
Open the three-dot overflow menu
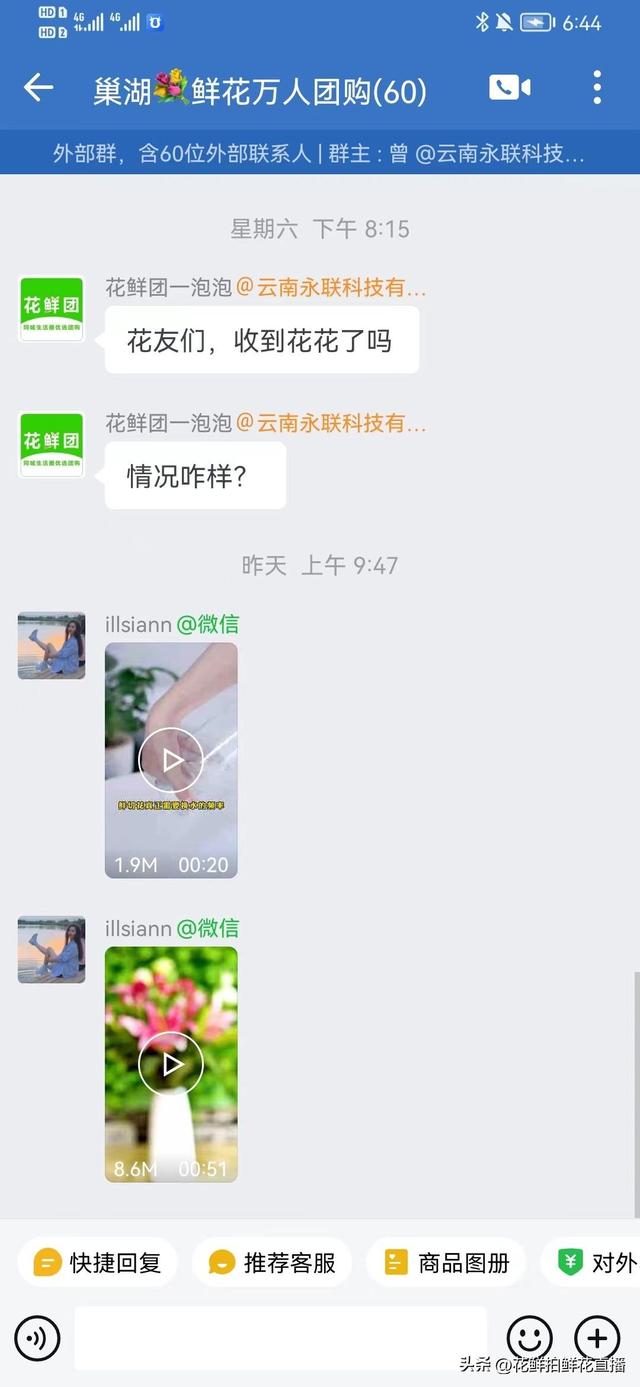pos(597,89)
